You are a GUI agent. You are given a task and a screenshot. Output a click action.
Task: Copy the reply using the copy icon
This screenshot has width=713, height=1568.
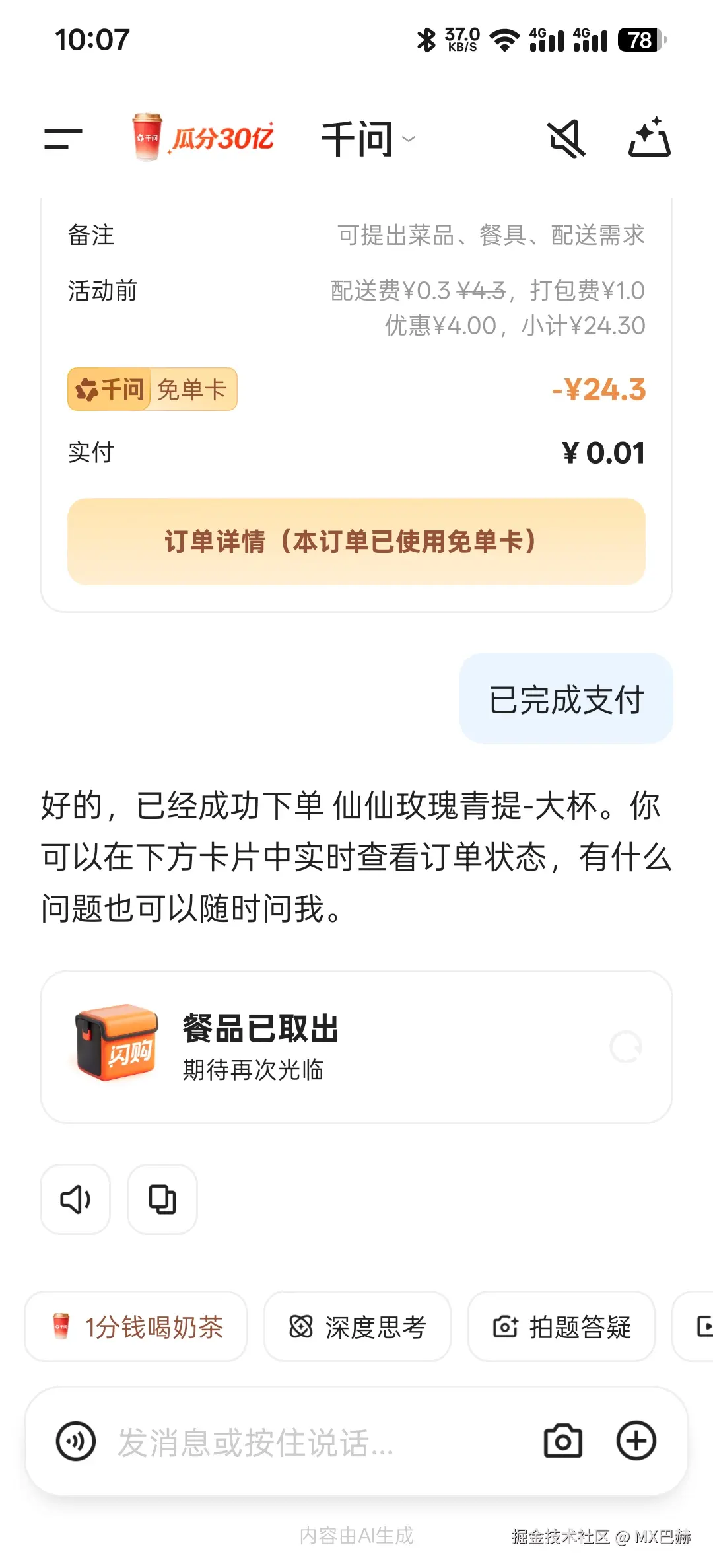(162, 1199)
